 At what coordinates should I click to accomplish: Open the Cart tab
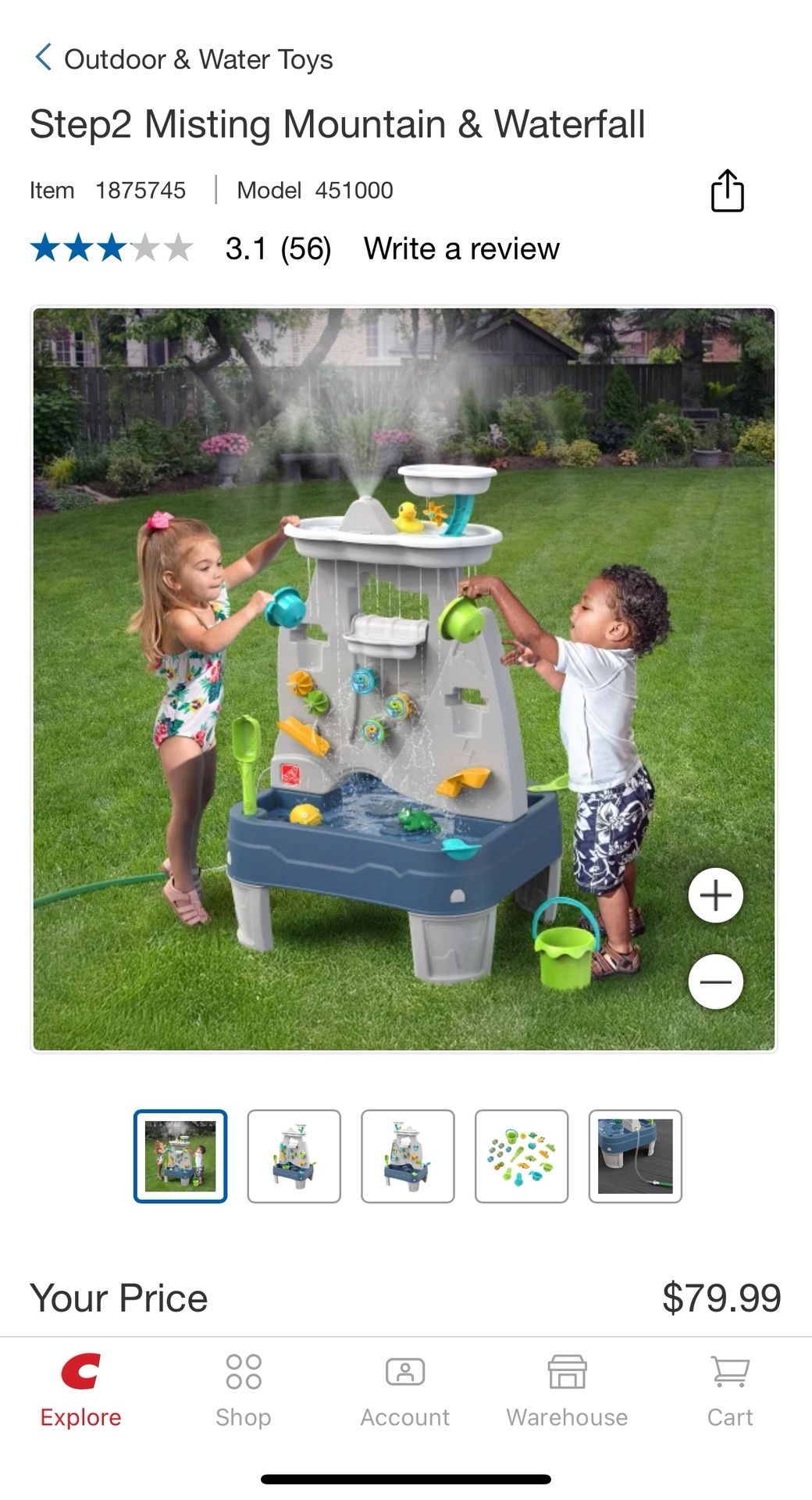pyautogui.click(x=730, y=1392)
